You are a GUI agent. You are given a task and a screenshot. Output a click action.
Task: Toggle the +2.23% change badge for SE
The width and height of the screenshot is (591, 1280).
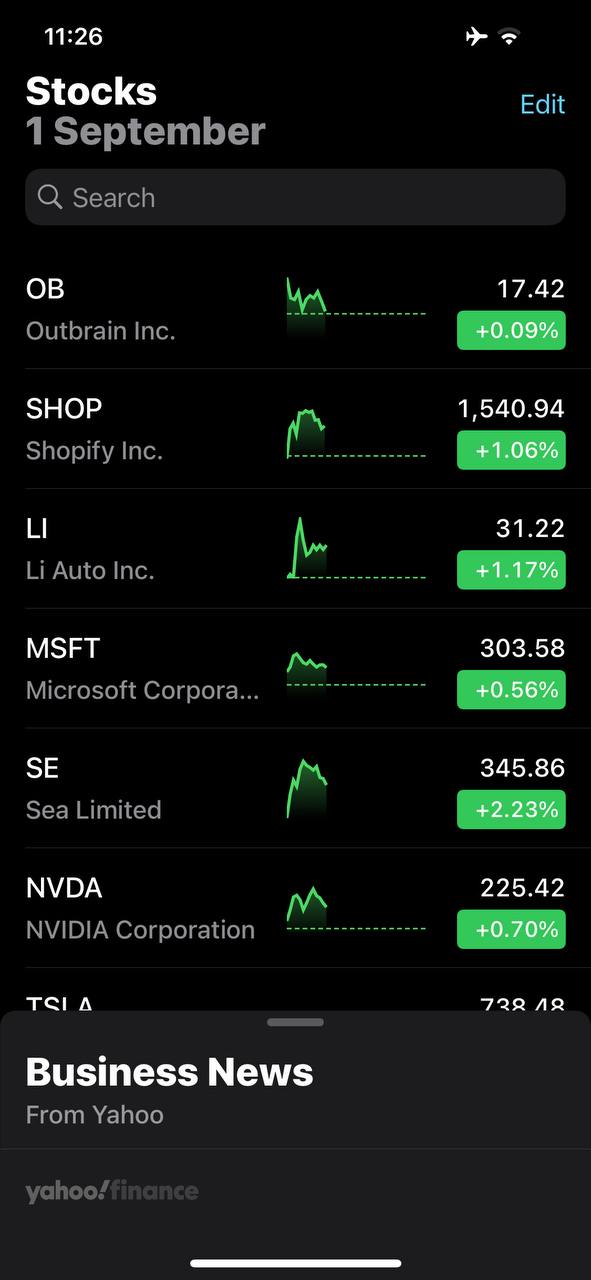511,810
